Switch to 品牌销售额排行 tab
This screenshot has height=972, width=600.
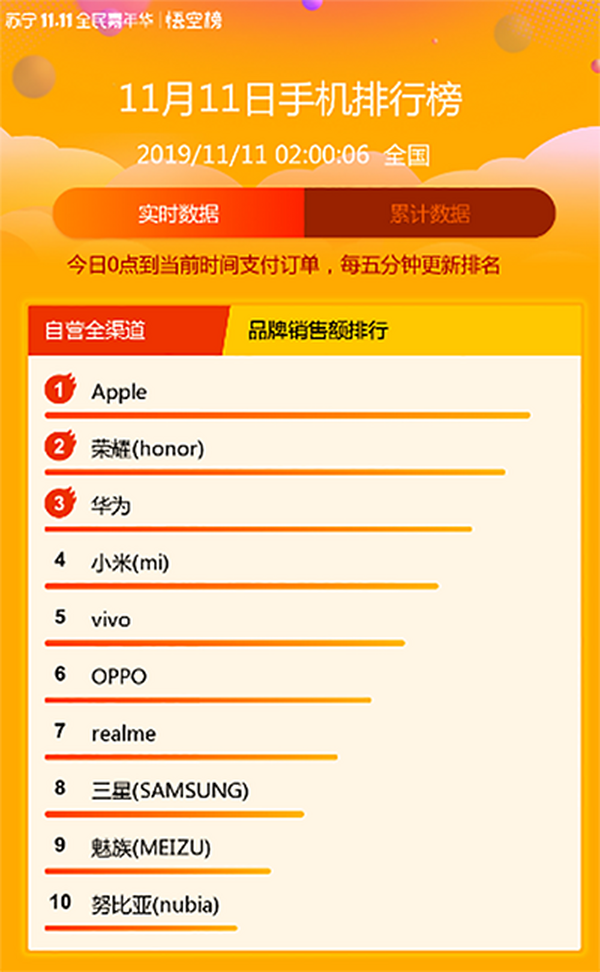pyautogui.click(x=318, y=330)
